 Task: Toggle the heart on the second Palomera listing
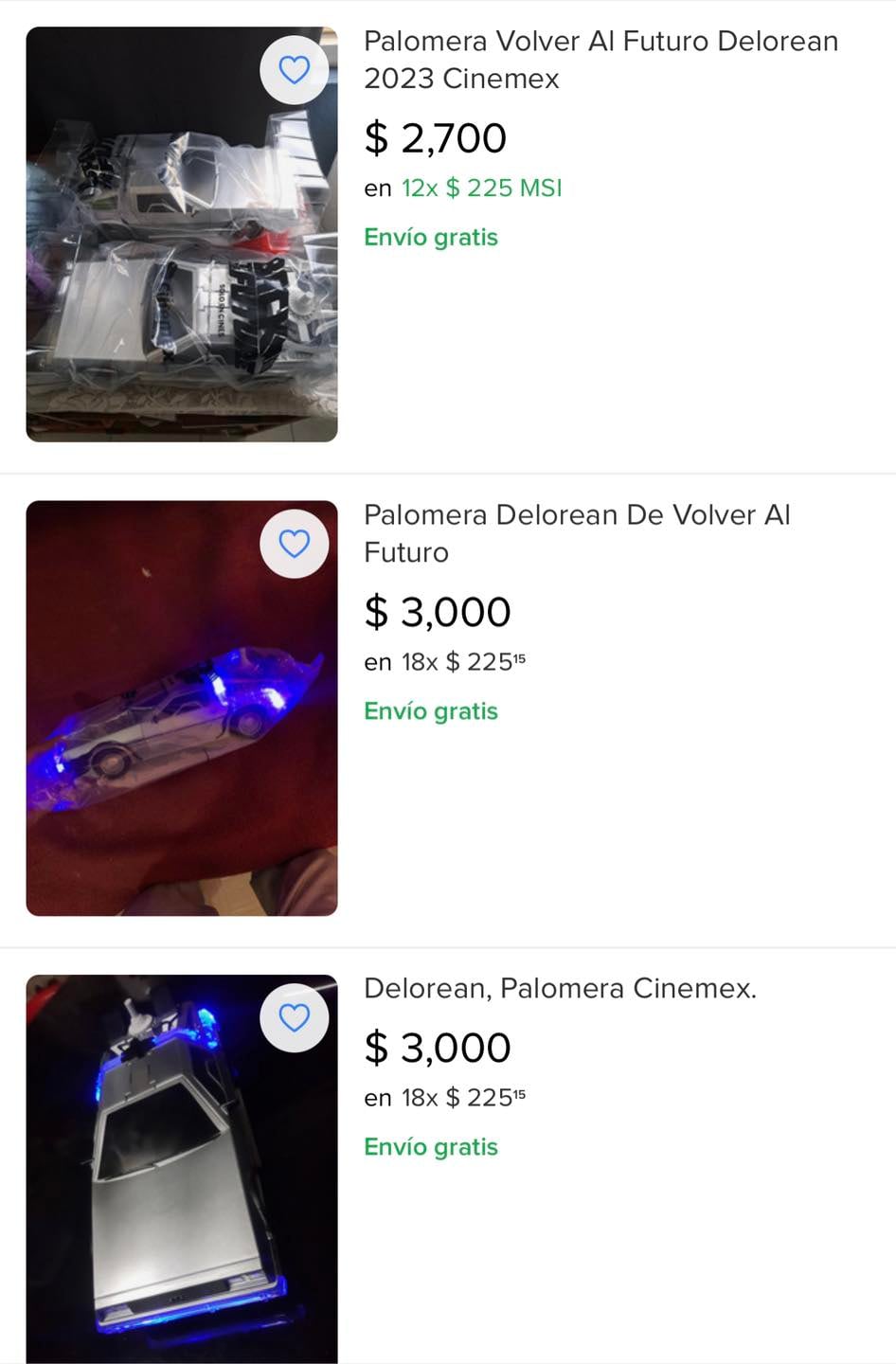pos(295,543)
